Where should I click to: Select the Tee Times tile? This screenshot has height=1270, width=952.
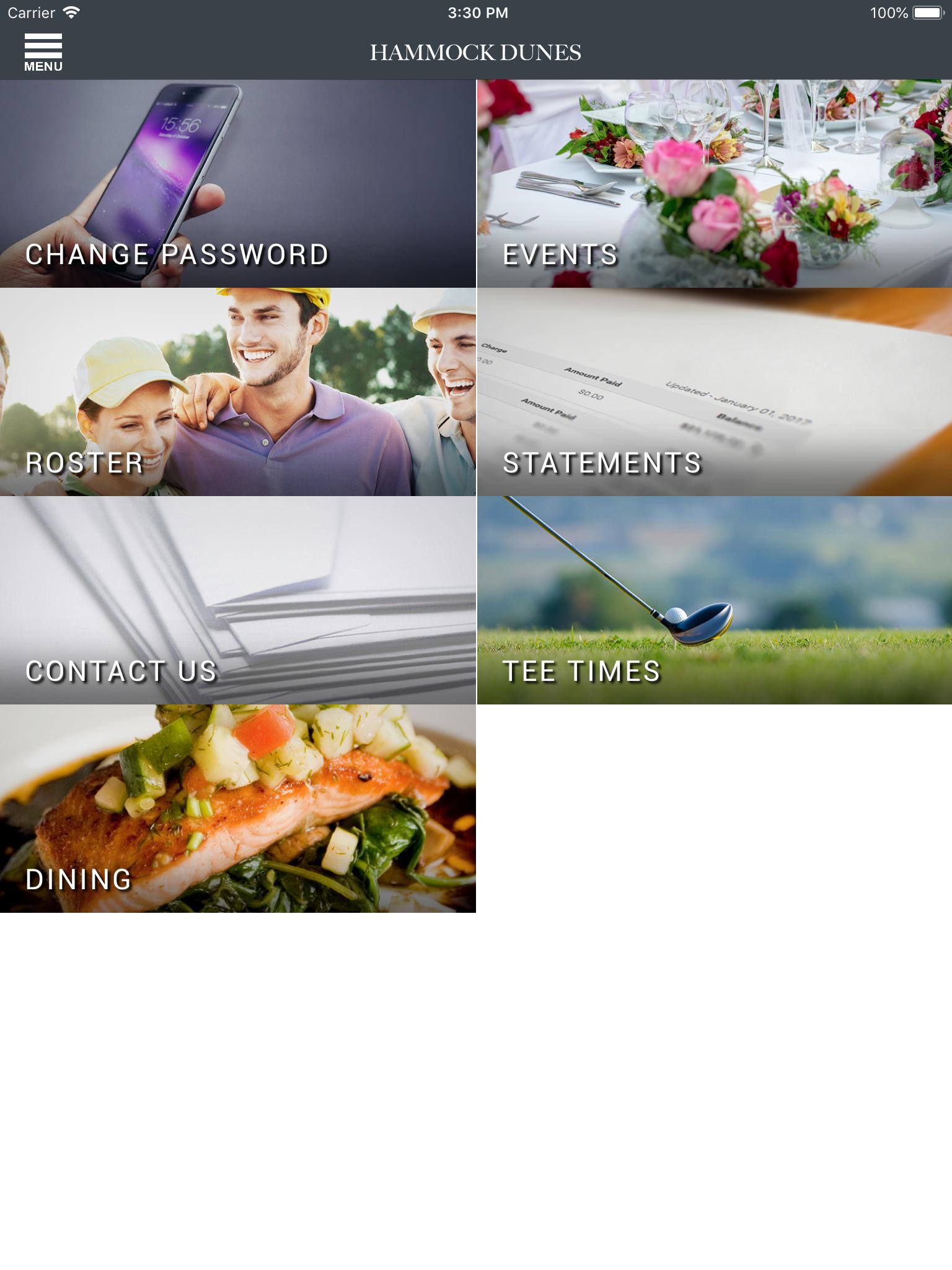pyautogui.click(x=714, y=600)
